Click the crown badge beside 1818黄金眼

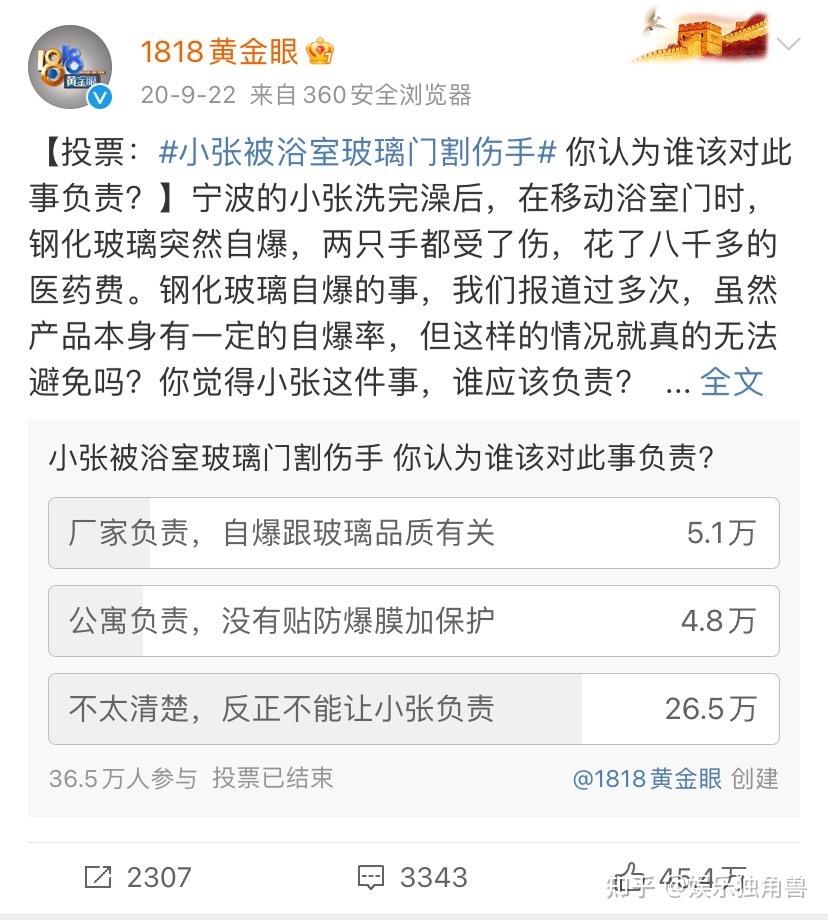click(320, 52)
